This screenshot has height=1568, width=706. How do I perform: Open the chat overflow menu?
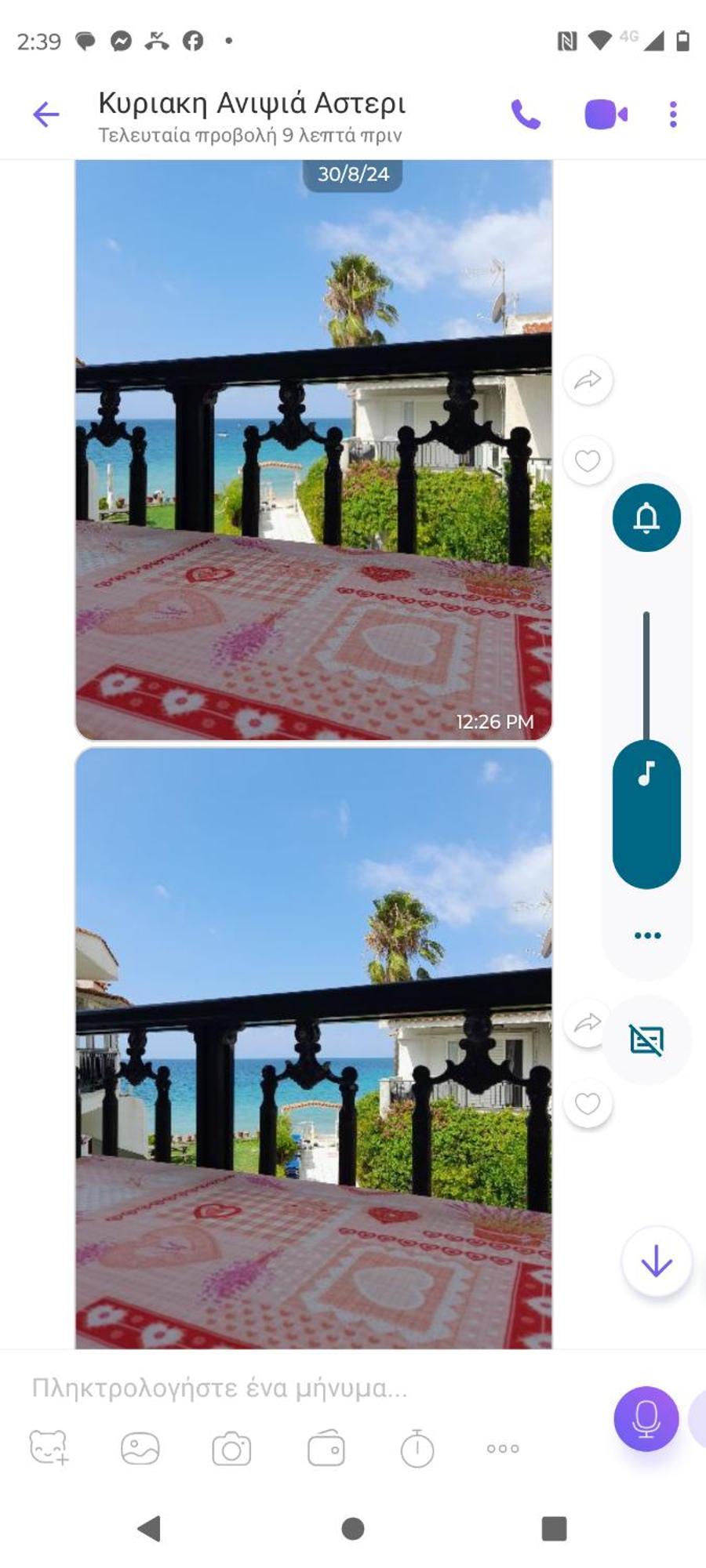673,114
